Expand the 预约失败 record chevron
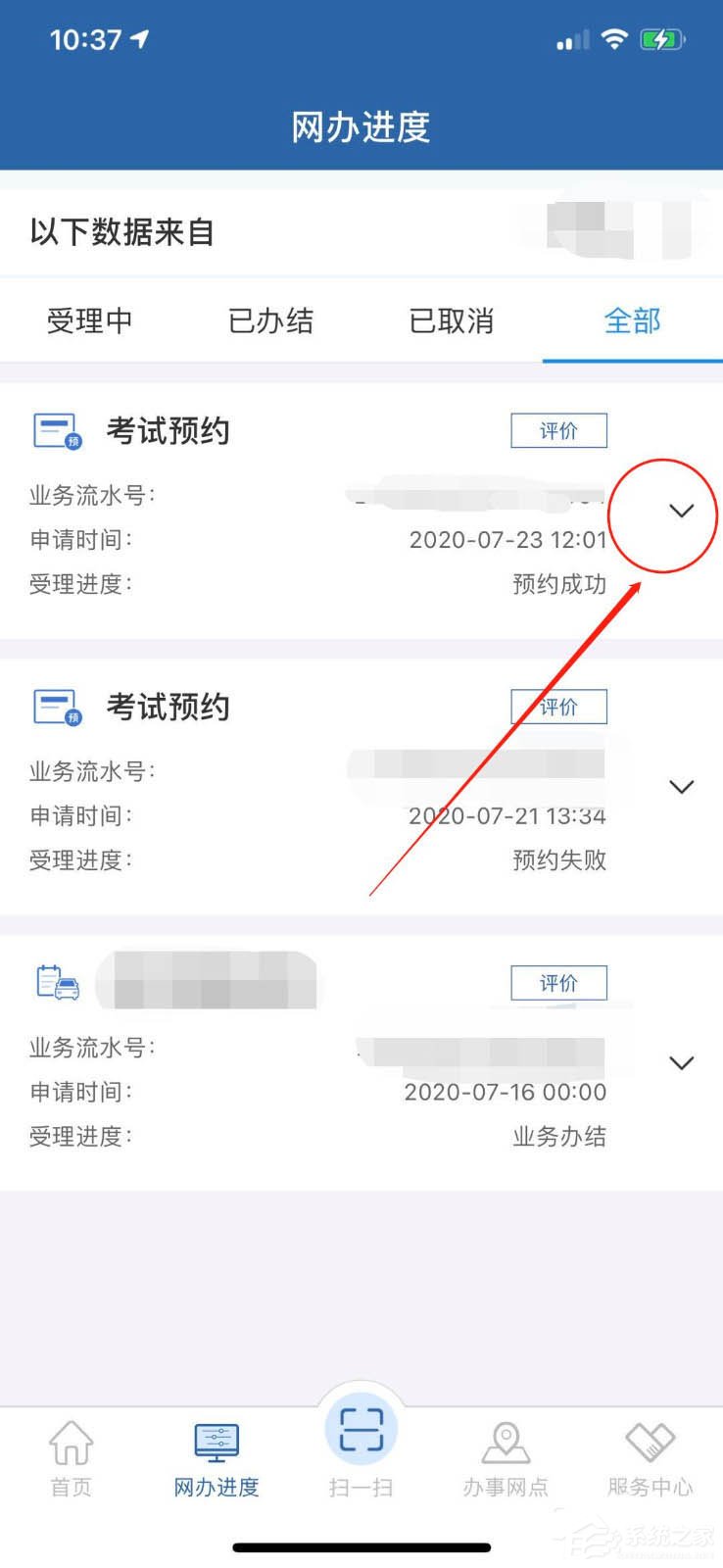This screenshot has width=723, height=1568. pyautogui.click(x=681, y=787)
